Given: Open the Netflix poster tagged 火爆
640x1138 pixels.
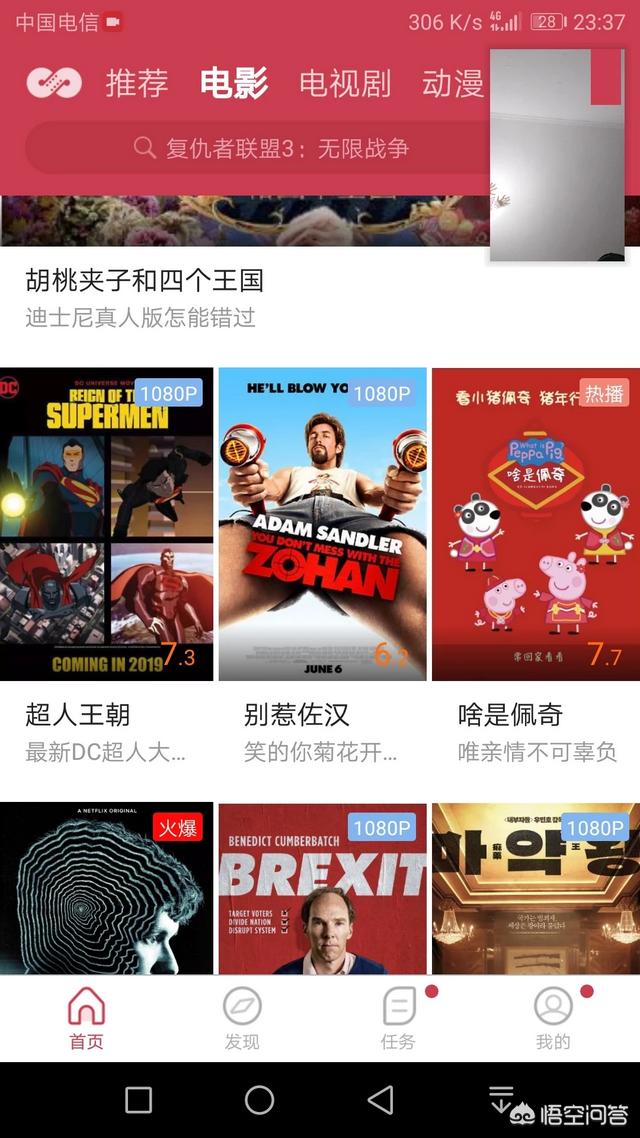Looking at the screenshot, I should [x=107, y=888].
